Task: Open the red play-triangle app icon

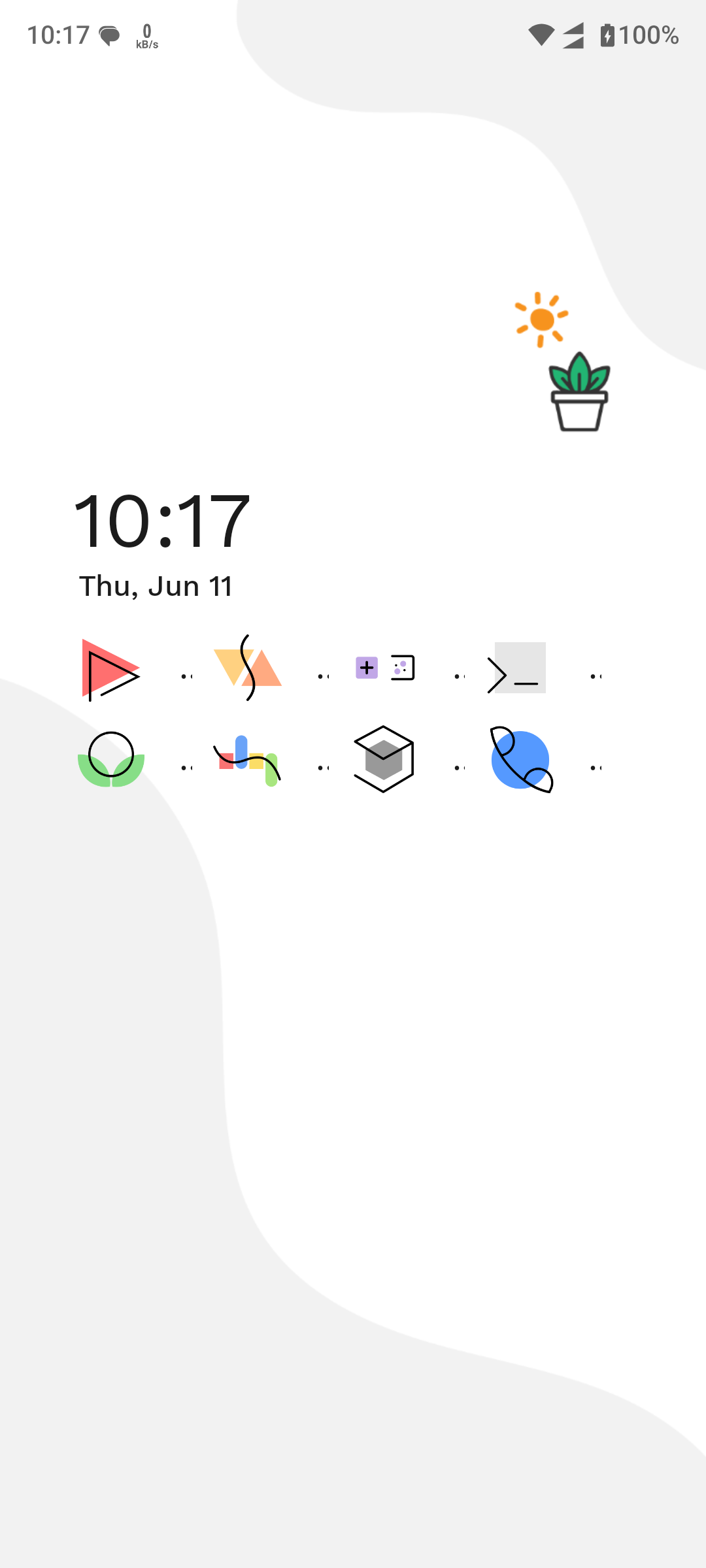Action: (x=110, y=670)
